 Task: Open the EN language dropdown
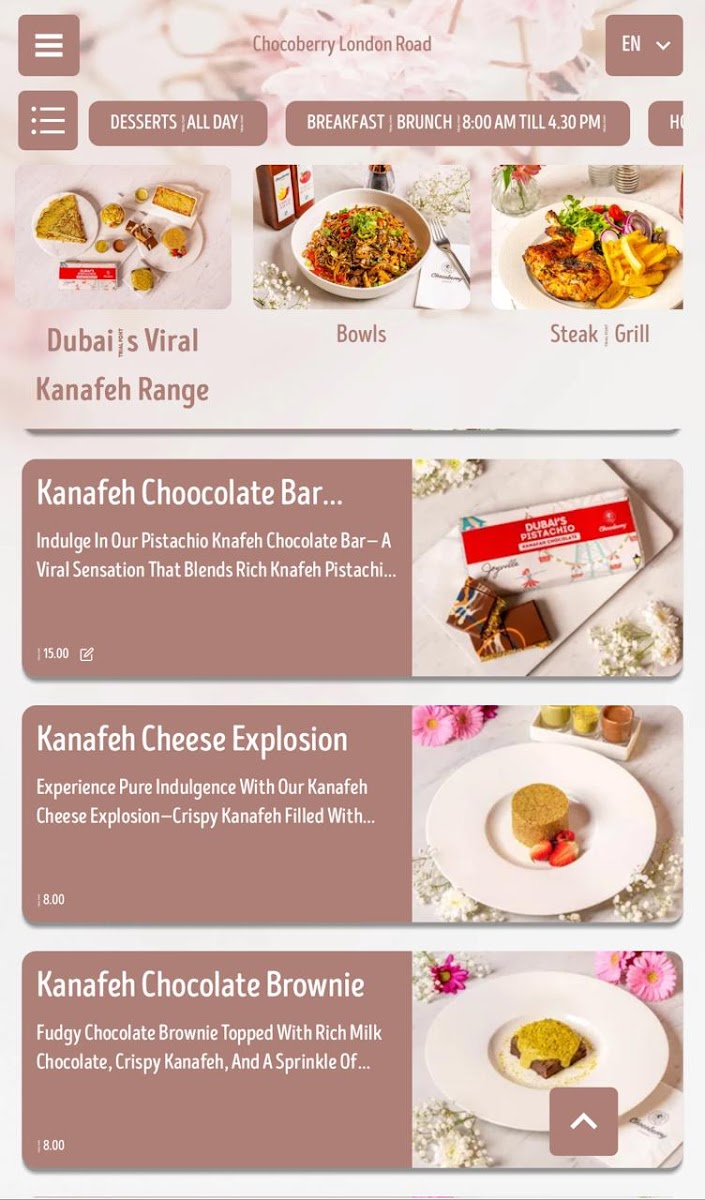pyautogui.click(x=644, y=45)
